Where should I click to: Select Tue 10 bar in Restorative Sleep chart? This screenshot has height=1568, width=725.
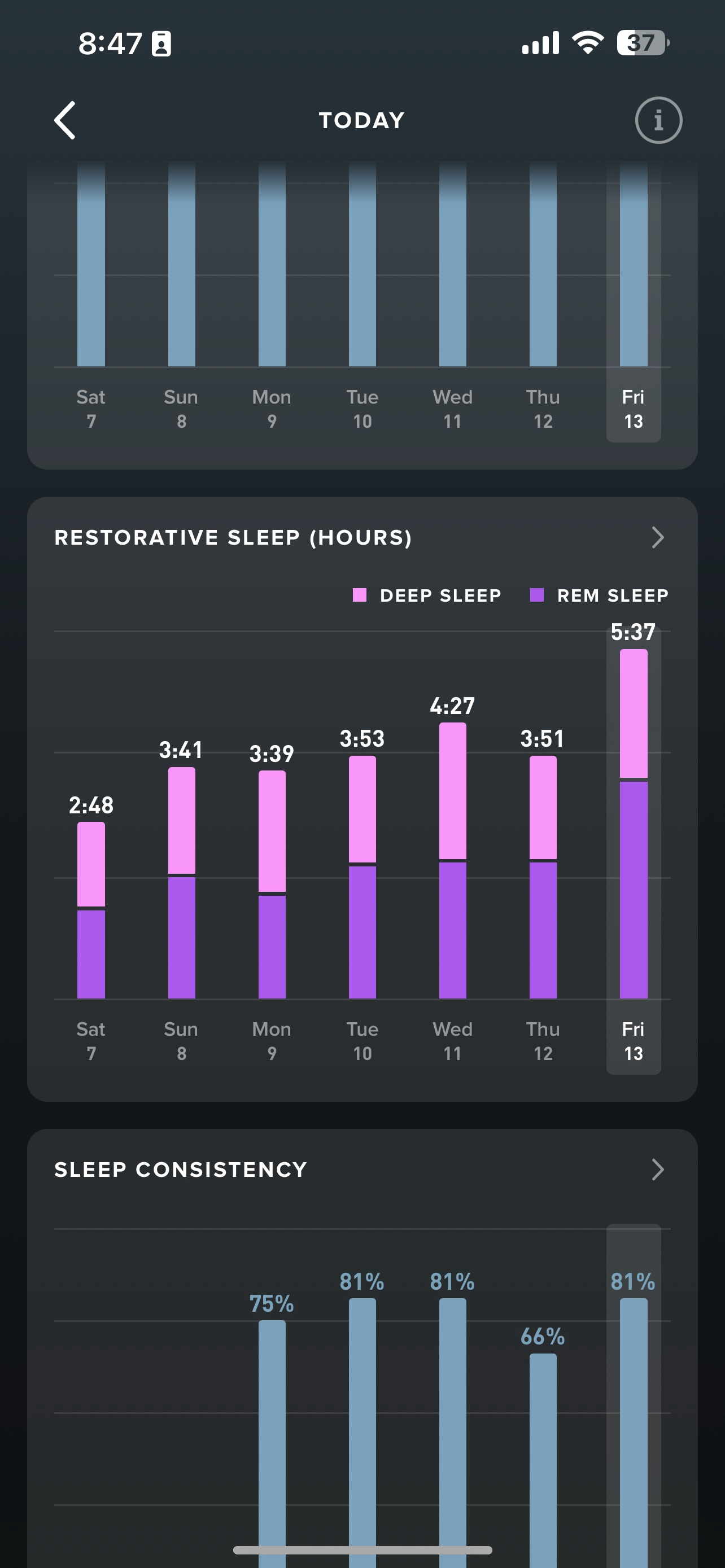pos(362,877)
